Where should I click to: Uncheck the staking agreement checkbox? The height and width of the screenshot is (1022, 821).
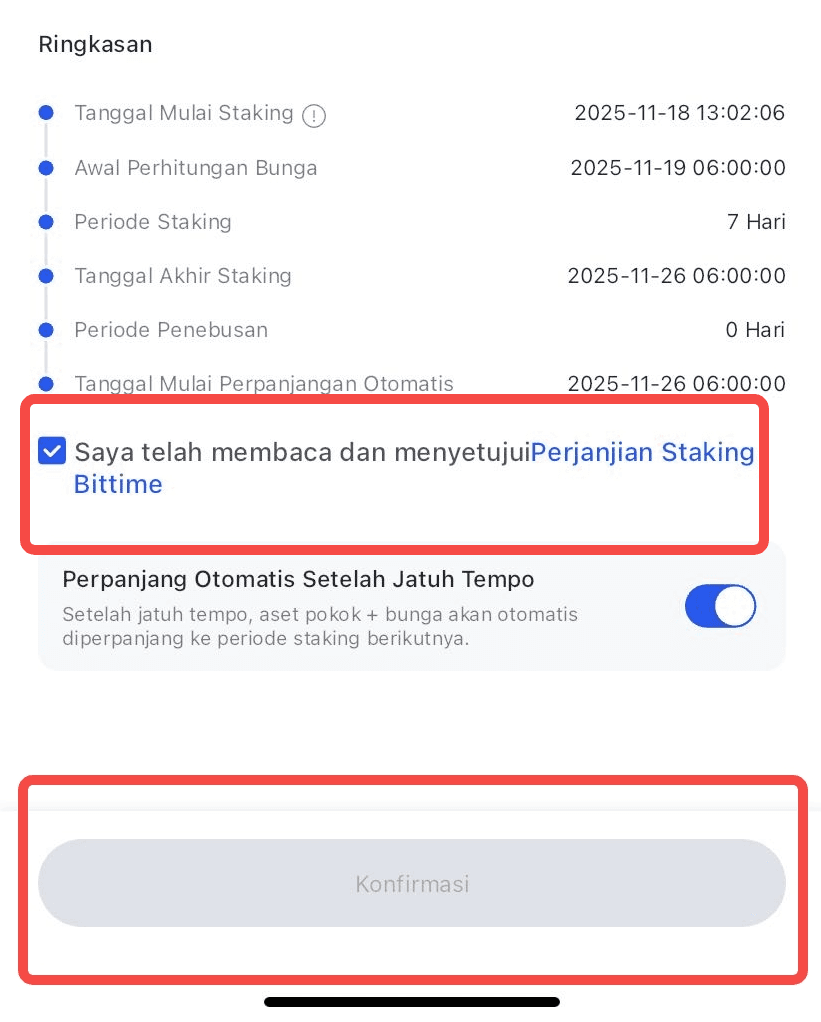tap(52, 451)
